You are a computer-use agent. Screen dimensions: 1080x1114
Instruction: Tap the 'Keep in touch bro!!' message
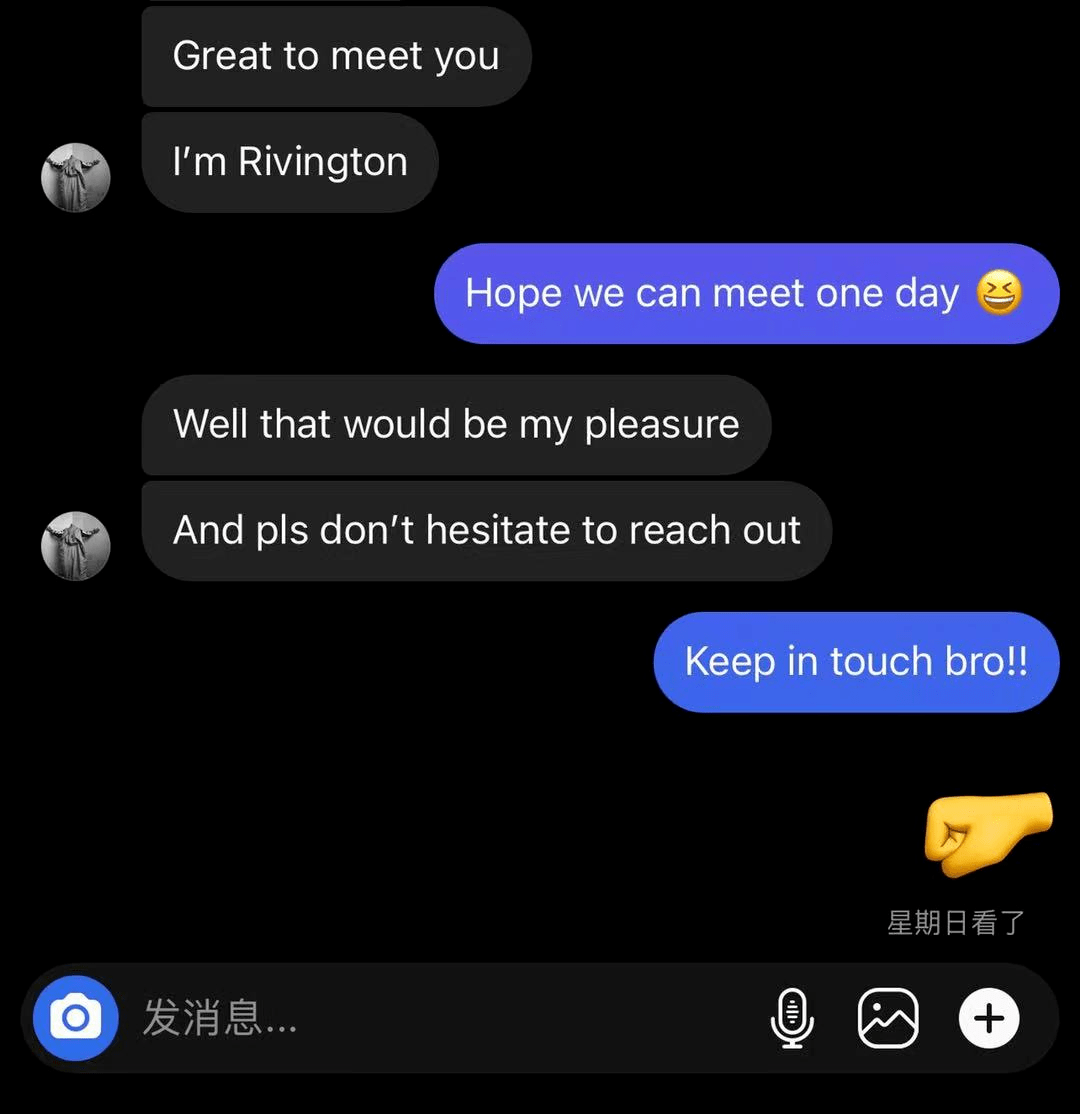[x=855, y=661]
